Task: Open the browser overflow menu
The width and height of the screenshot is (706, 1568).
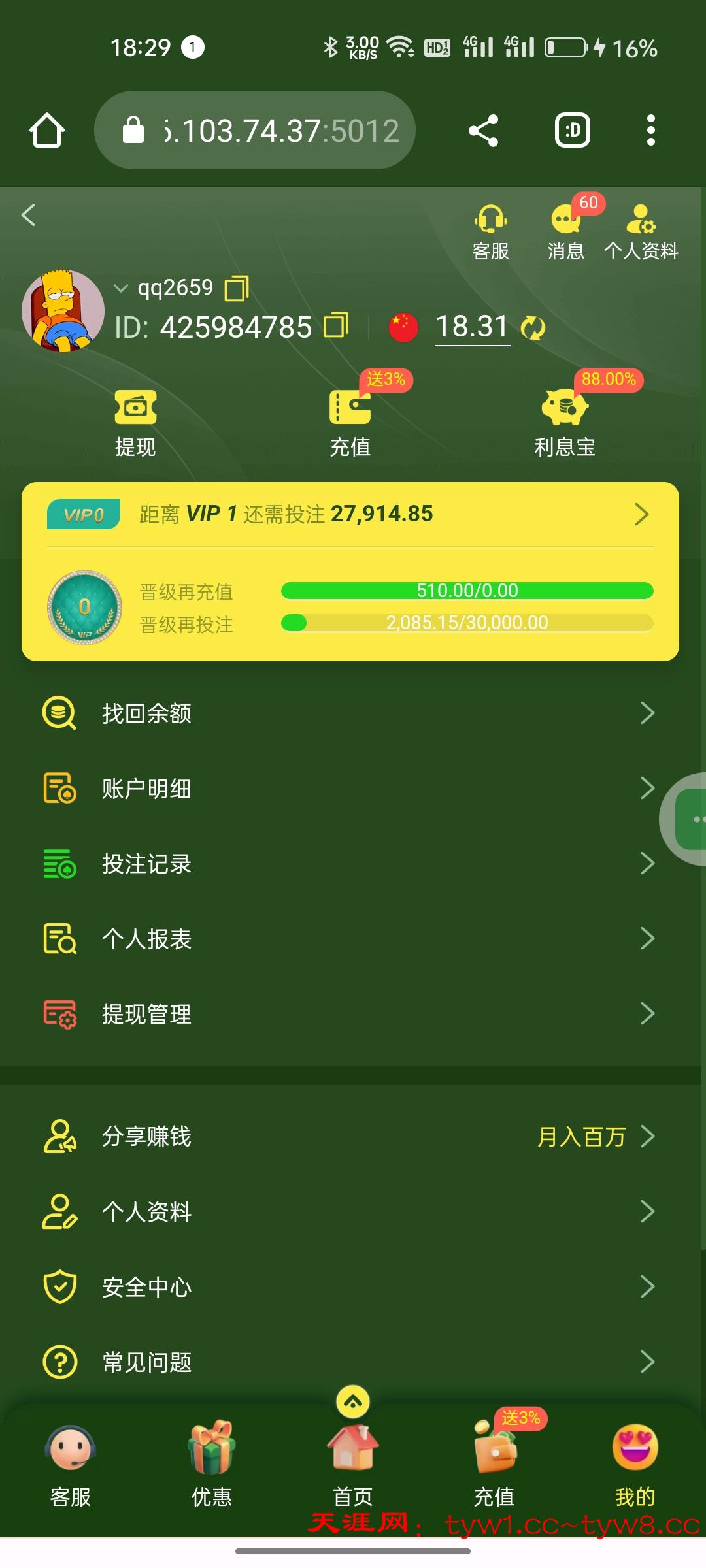Action: point(650,131)
